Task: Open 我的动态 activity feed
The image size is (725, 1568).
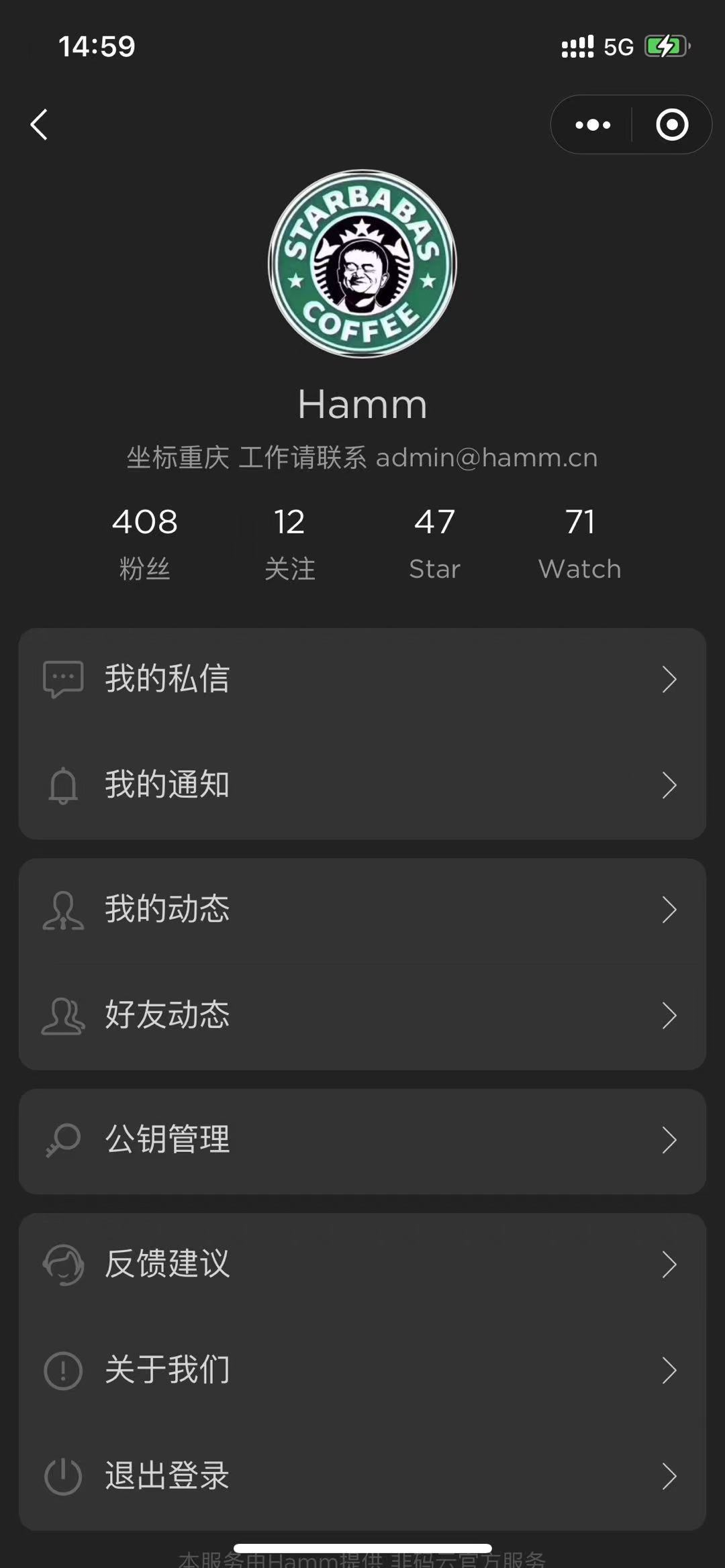Action: pos(362,910)
